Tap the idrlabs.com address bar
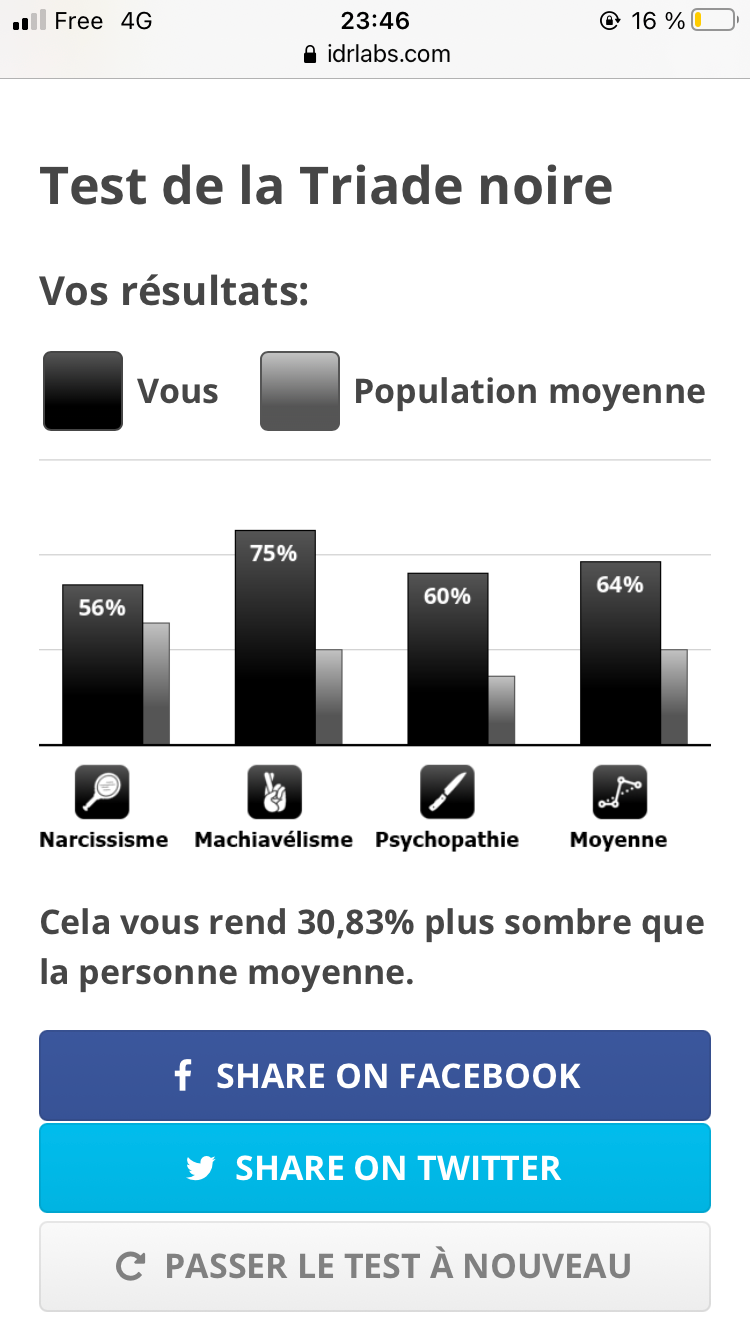 (375, 54)
